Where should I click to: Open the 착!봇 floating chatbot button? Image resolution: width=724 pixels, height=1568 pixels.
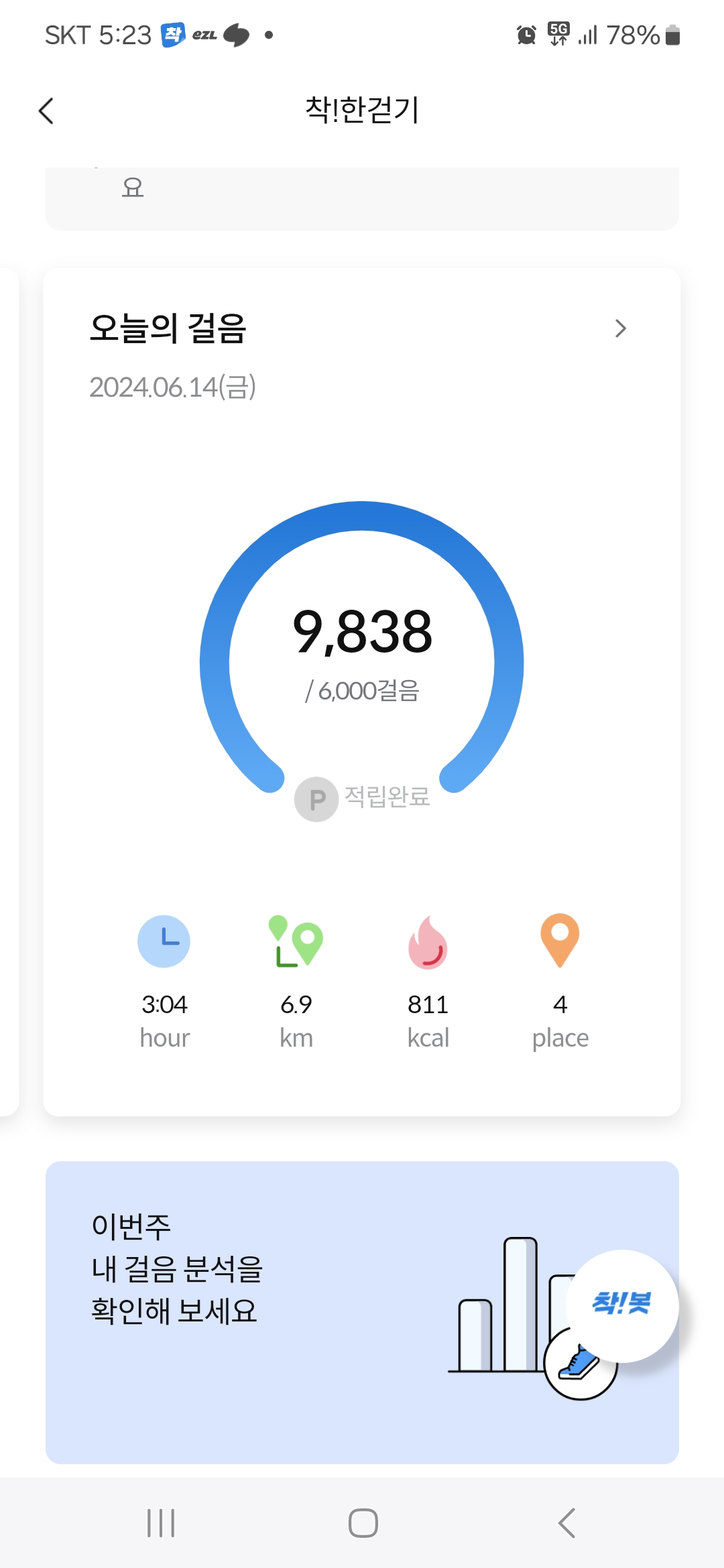[x=621, y=1305]
